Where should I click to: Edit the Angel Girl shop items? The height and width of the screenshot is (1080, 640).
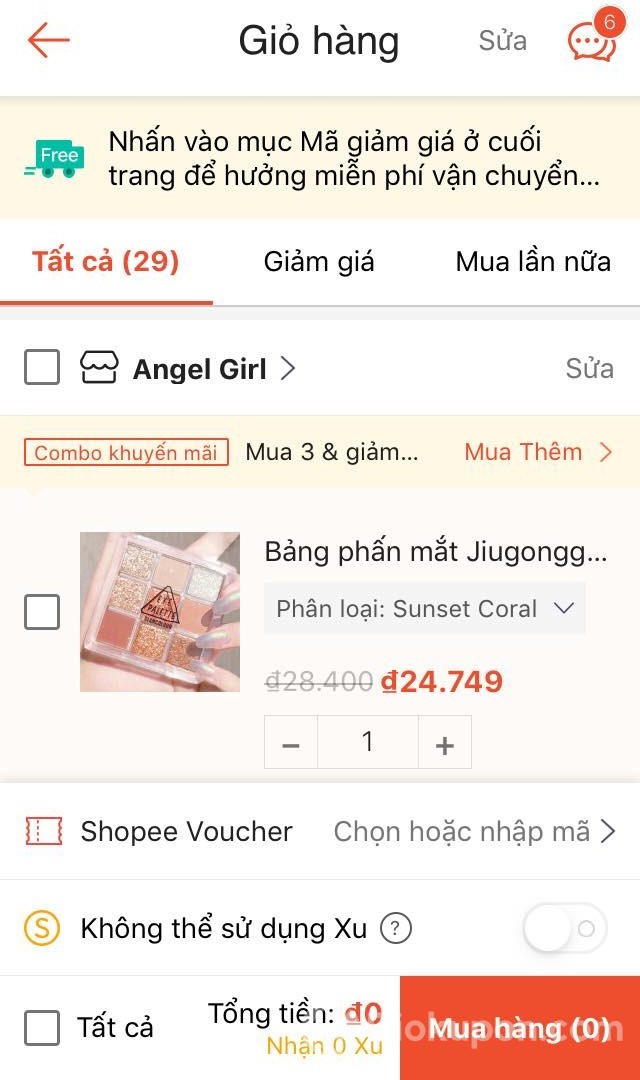coord(589,368)
